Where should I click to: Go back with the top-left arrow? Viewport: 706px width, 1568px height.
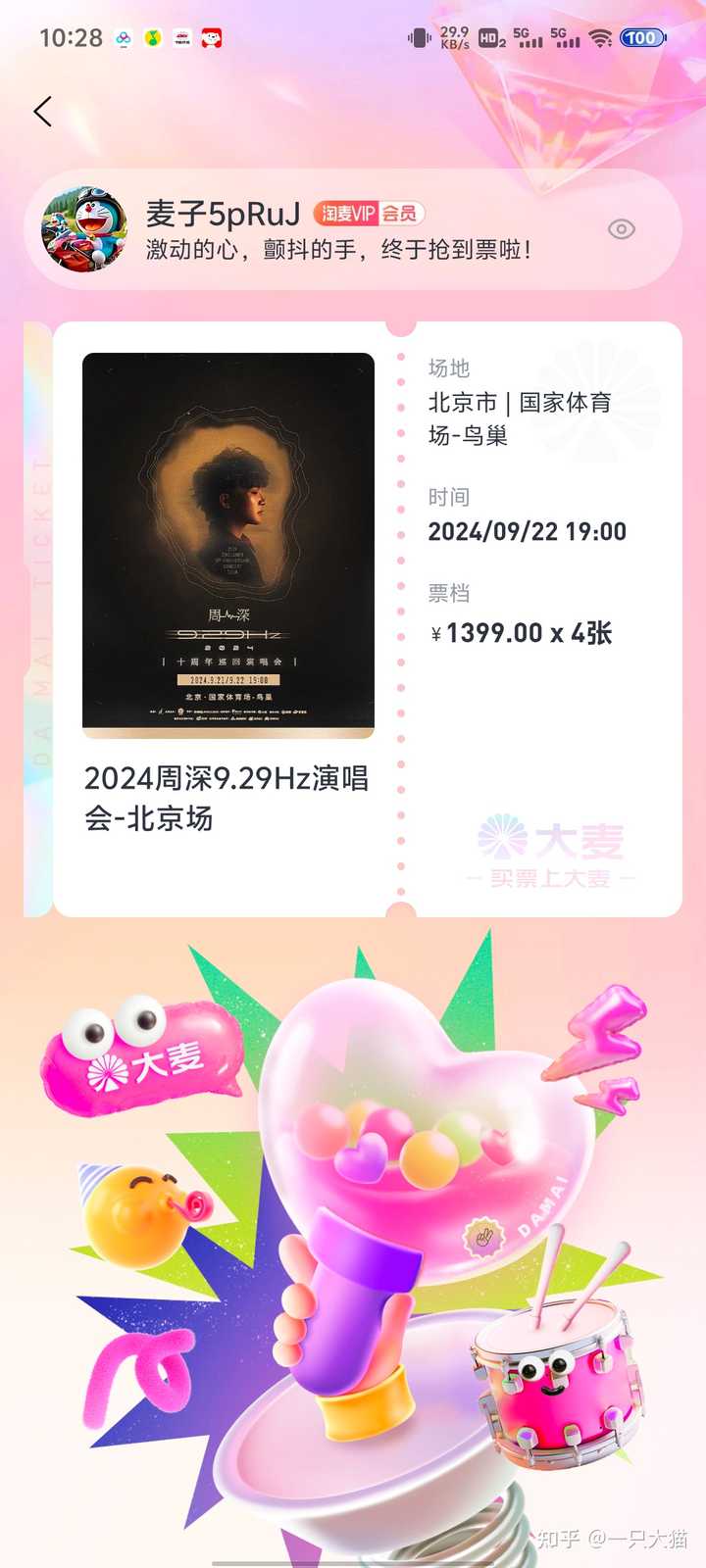click(42, 112)
